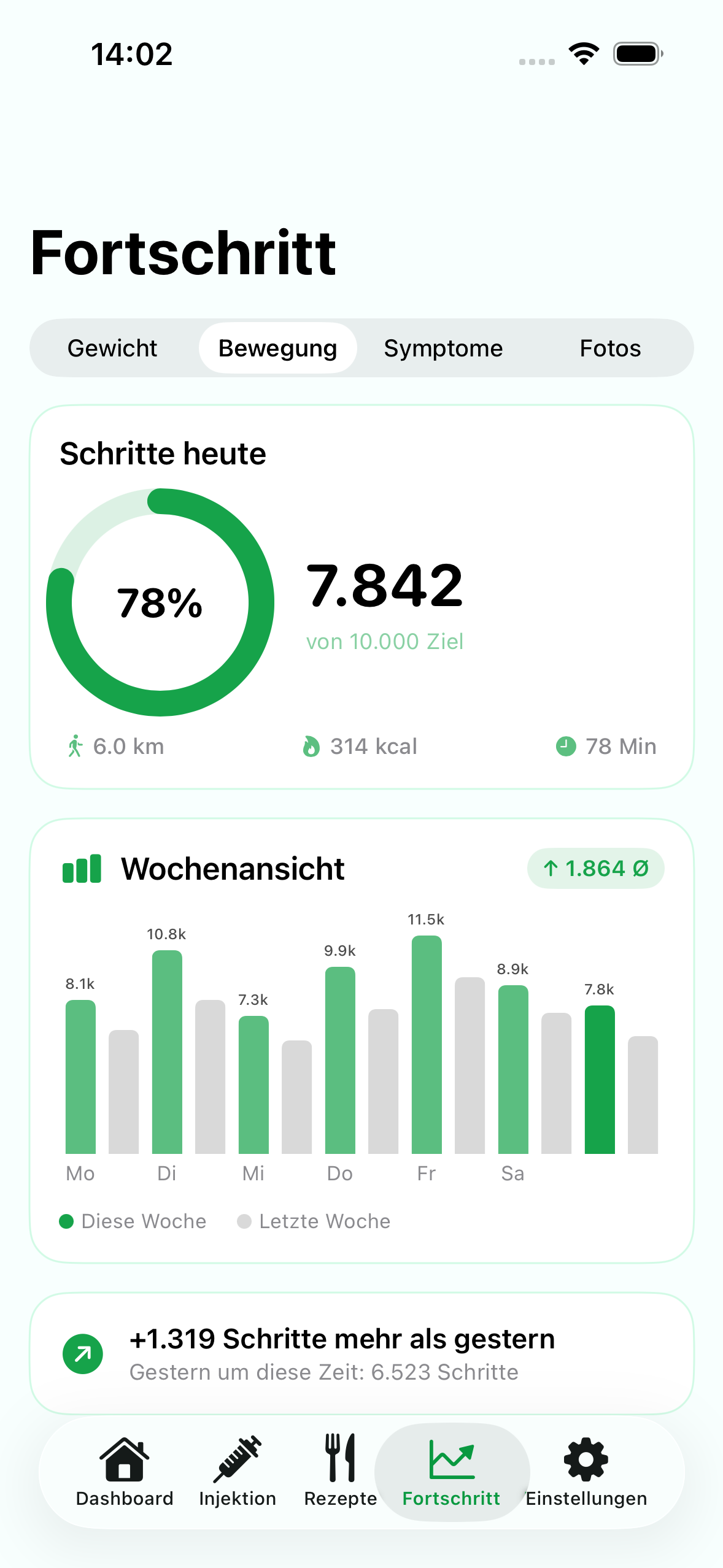The image size is (723, 1568).
Task: Open the Symptome tab
Action: tap(443, 348)
